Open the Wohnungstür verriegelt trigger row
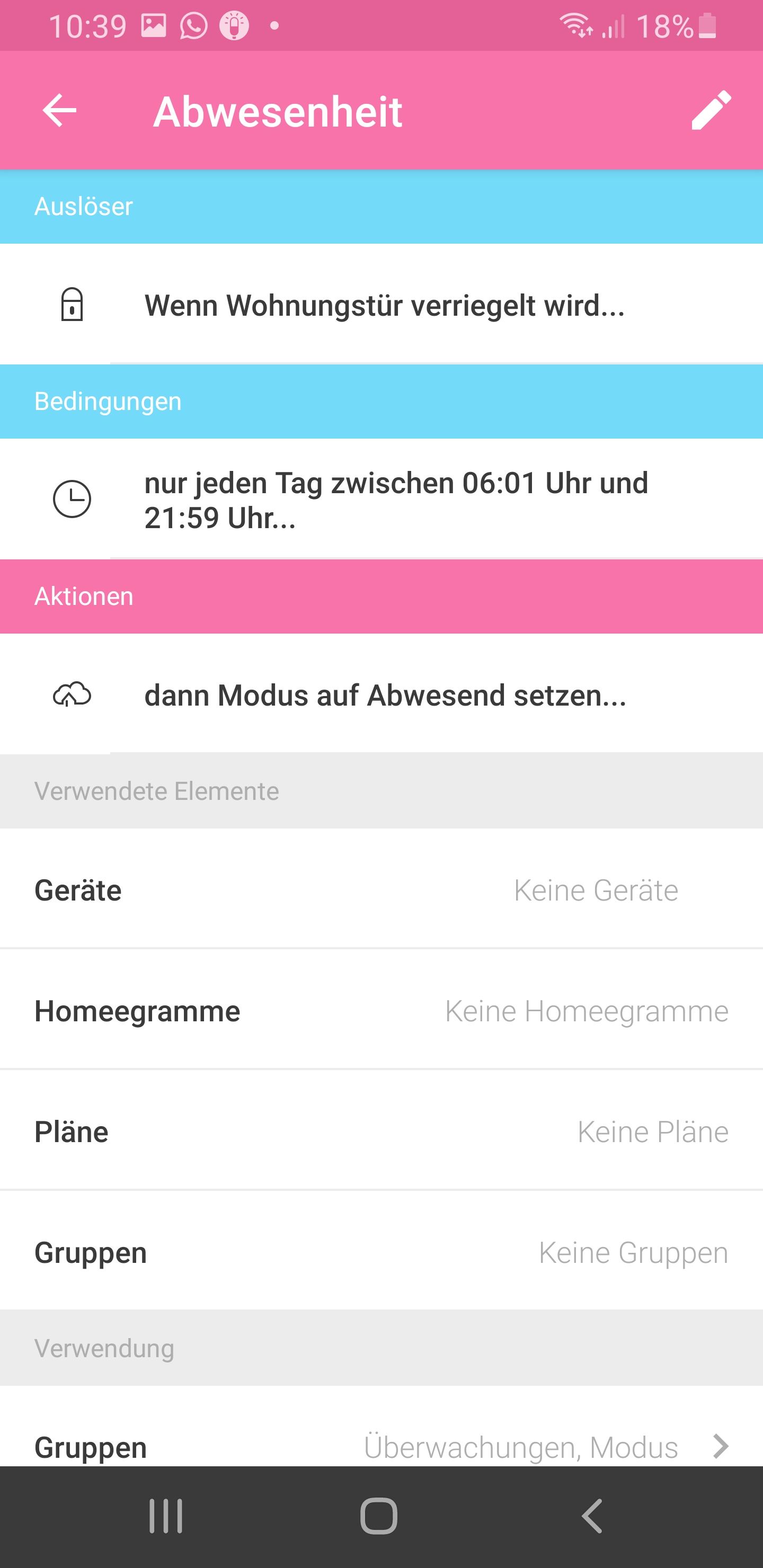The width and height of the screenshot is (763, 1568). click(381, 305)
